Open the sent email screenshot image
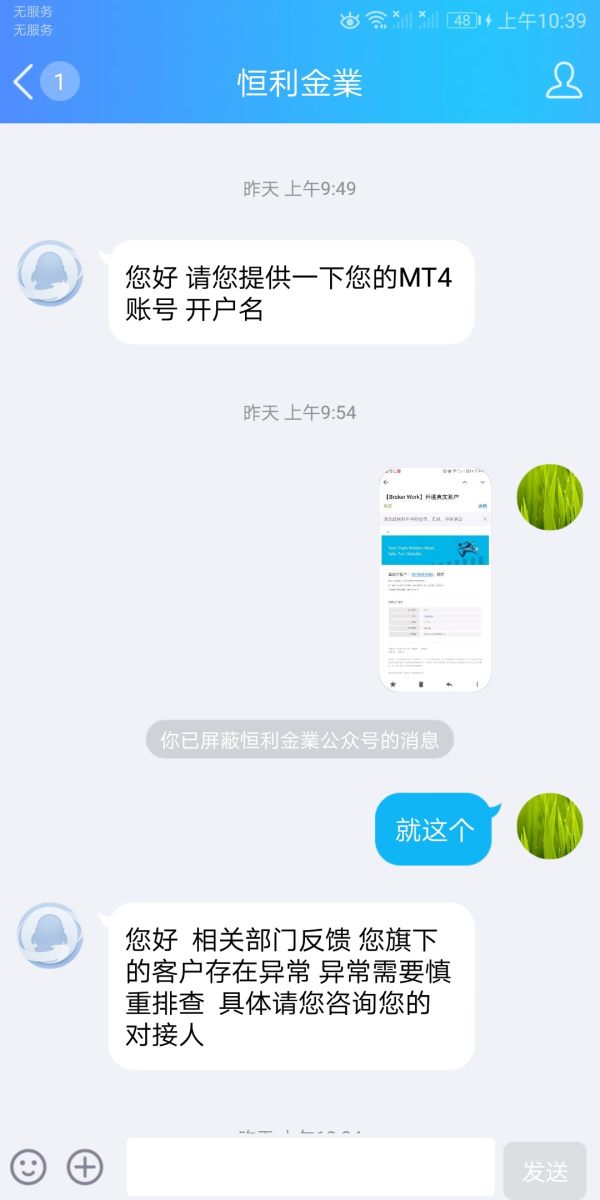This screenshot has height=1200, width=600. click(435, 580)
